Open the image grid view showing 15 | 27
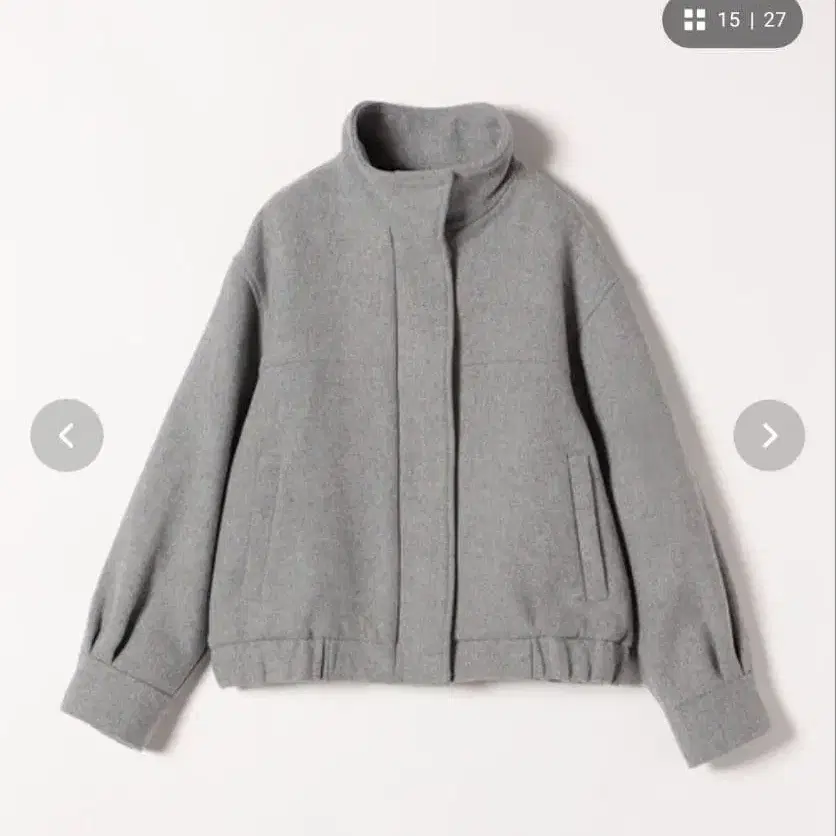Image resolution: width=836 pixels, height=836 pixels. tap(733, 20)
